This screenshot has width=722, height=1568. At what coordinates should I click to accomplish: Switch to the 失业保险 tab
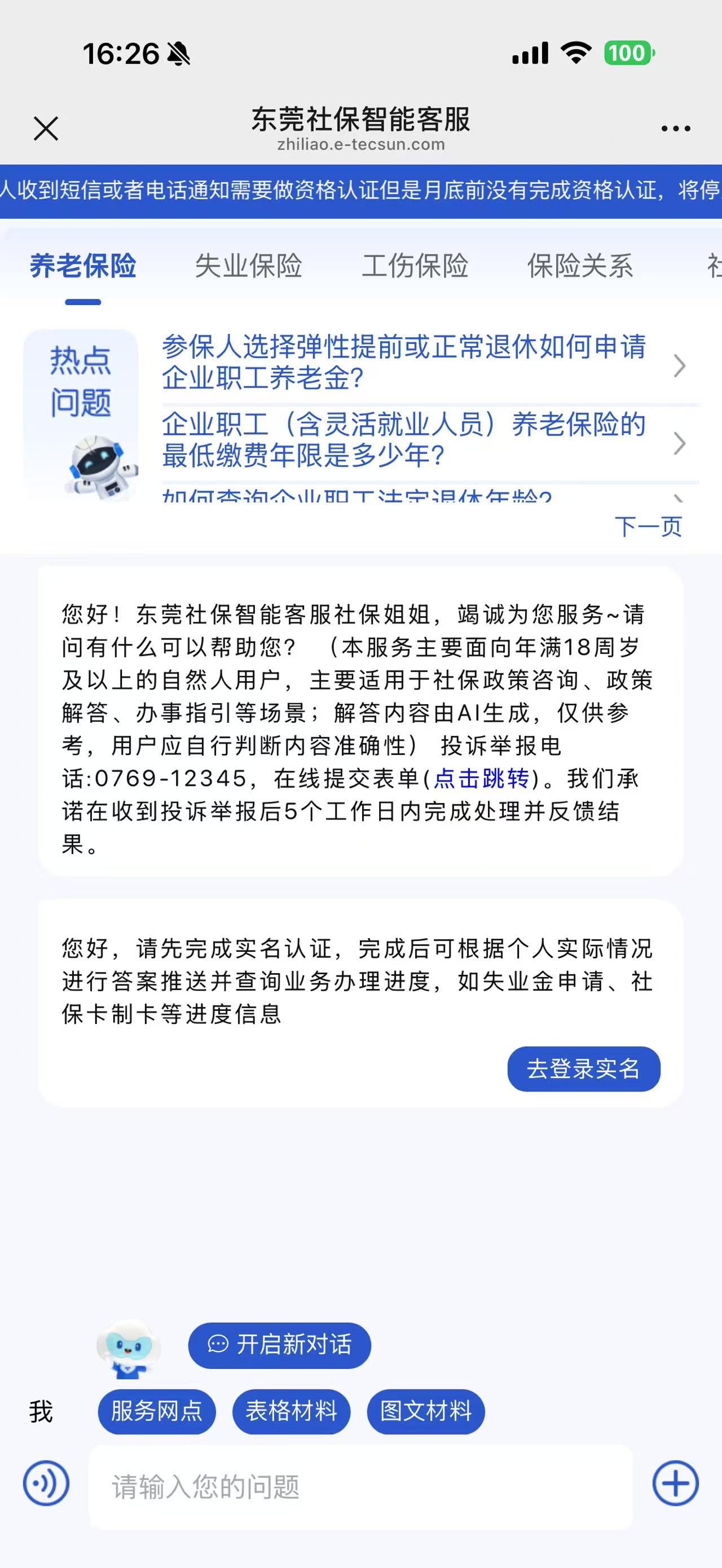(x=248, y=266)
